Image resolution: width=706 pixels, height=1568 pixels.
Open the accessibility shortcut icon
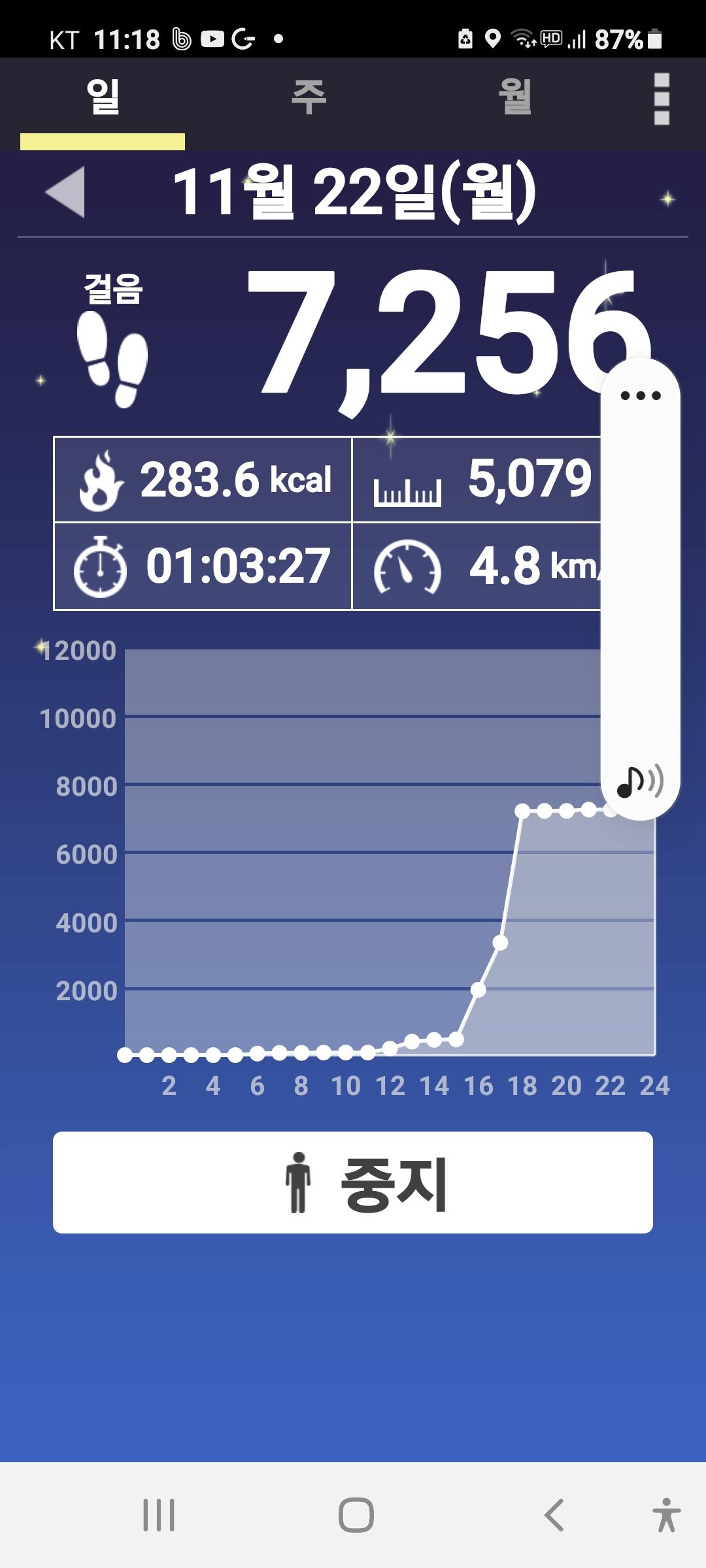[666, 1515]
